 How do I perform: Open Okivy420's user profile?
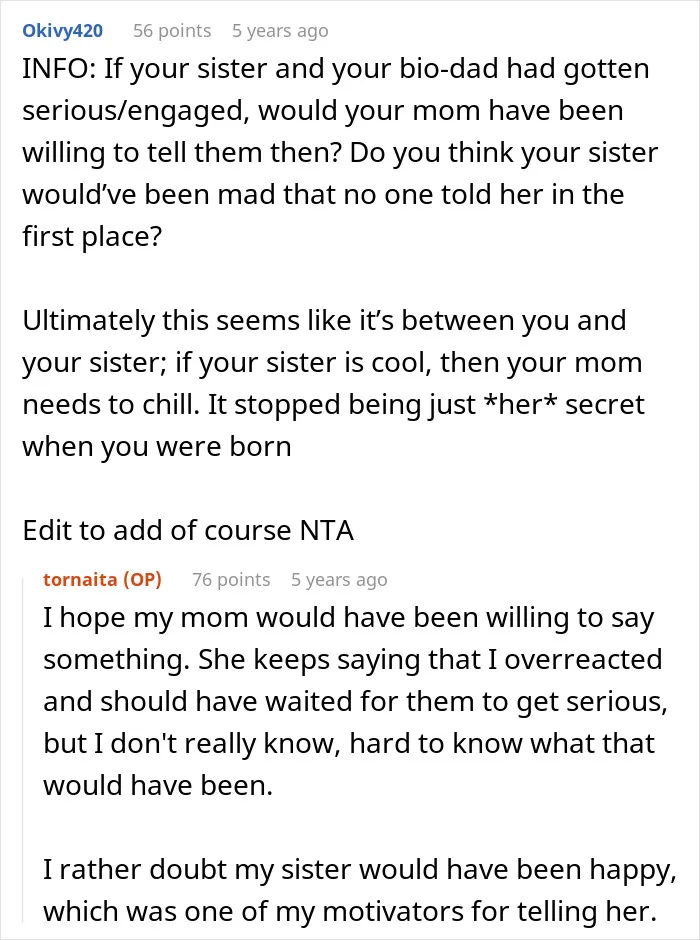coord(62,31)
